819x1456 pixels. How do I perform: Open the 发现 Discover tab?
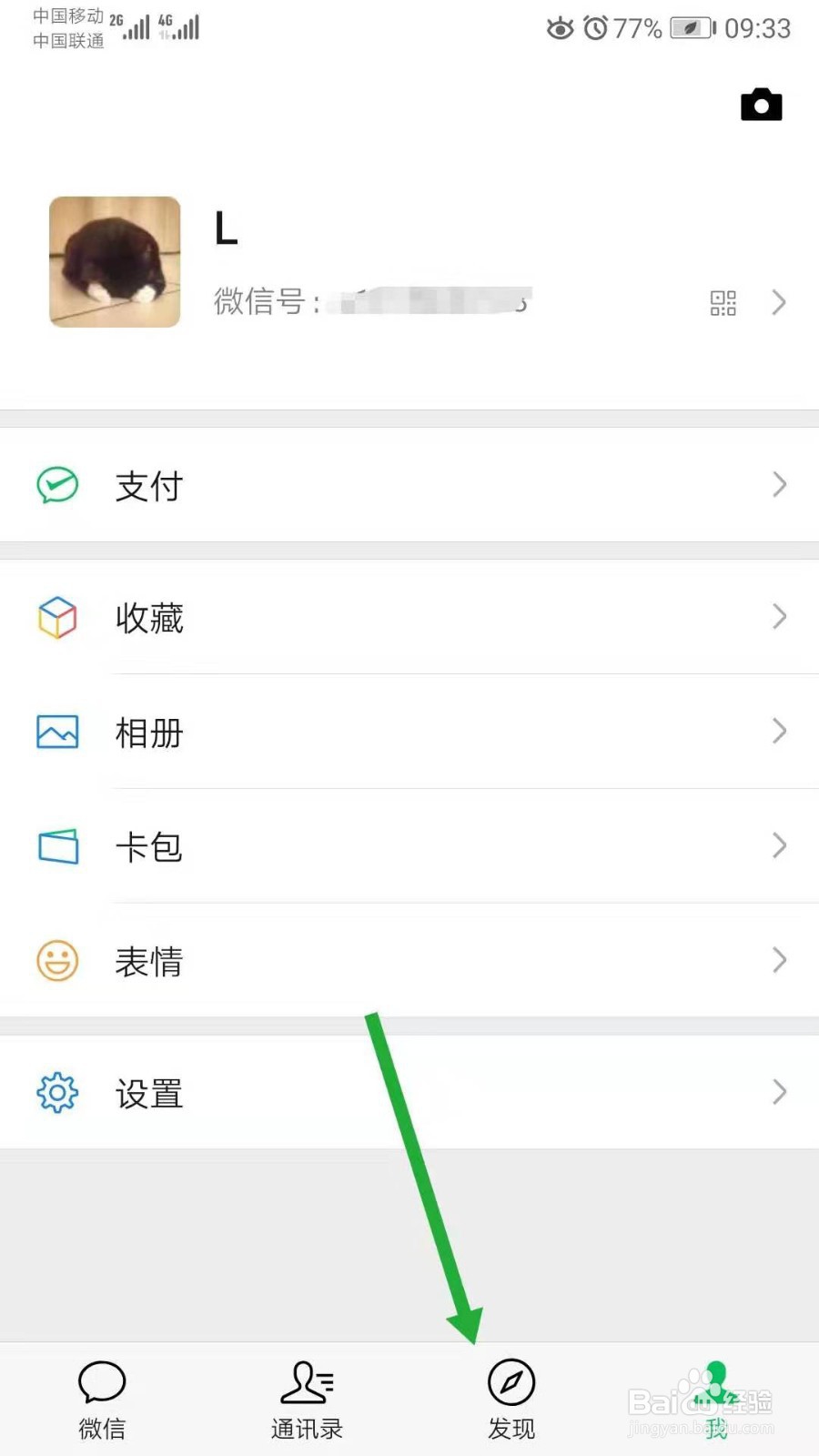coord(511,1397)
